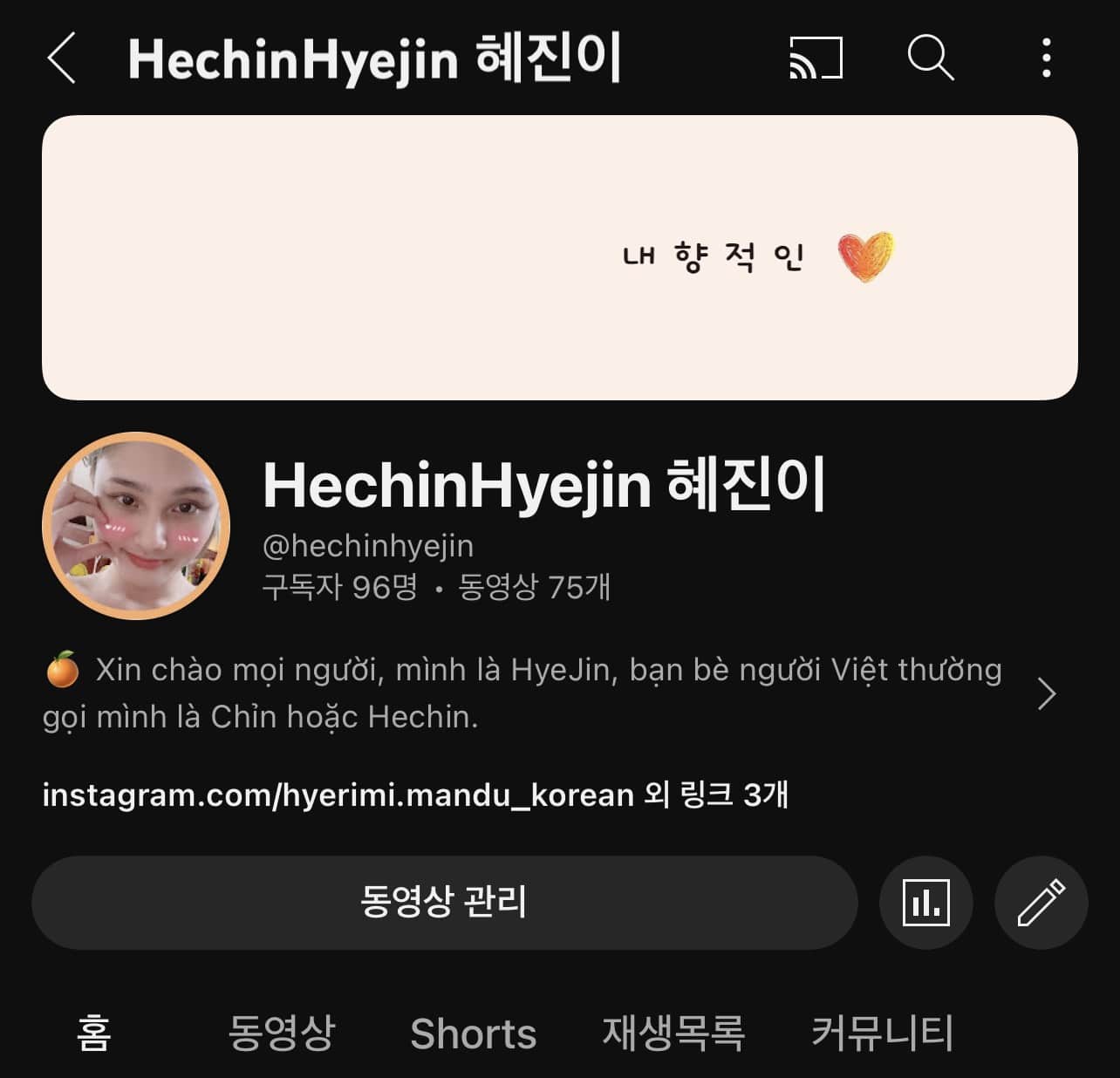This screenshot has width=1120, height=1078.
Task: Go back using the top arrow
Action: click(61, 58)
